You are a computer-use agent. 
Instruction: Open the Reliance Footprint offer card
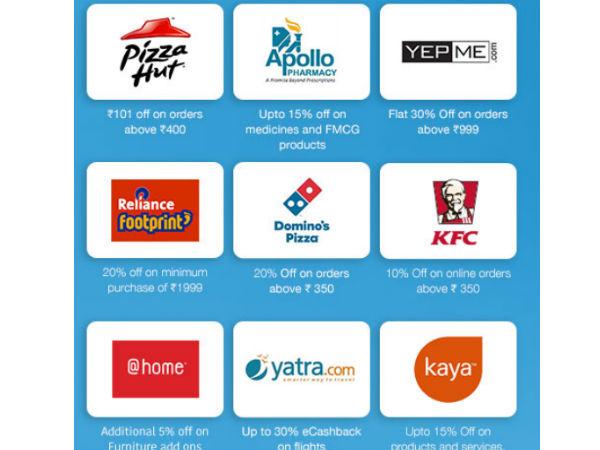(x=155, y=210)
